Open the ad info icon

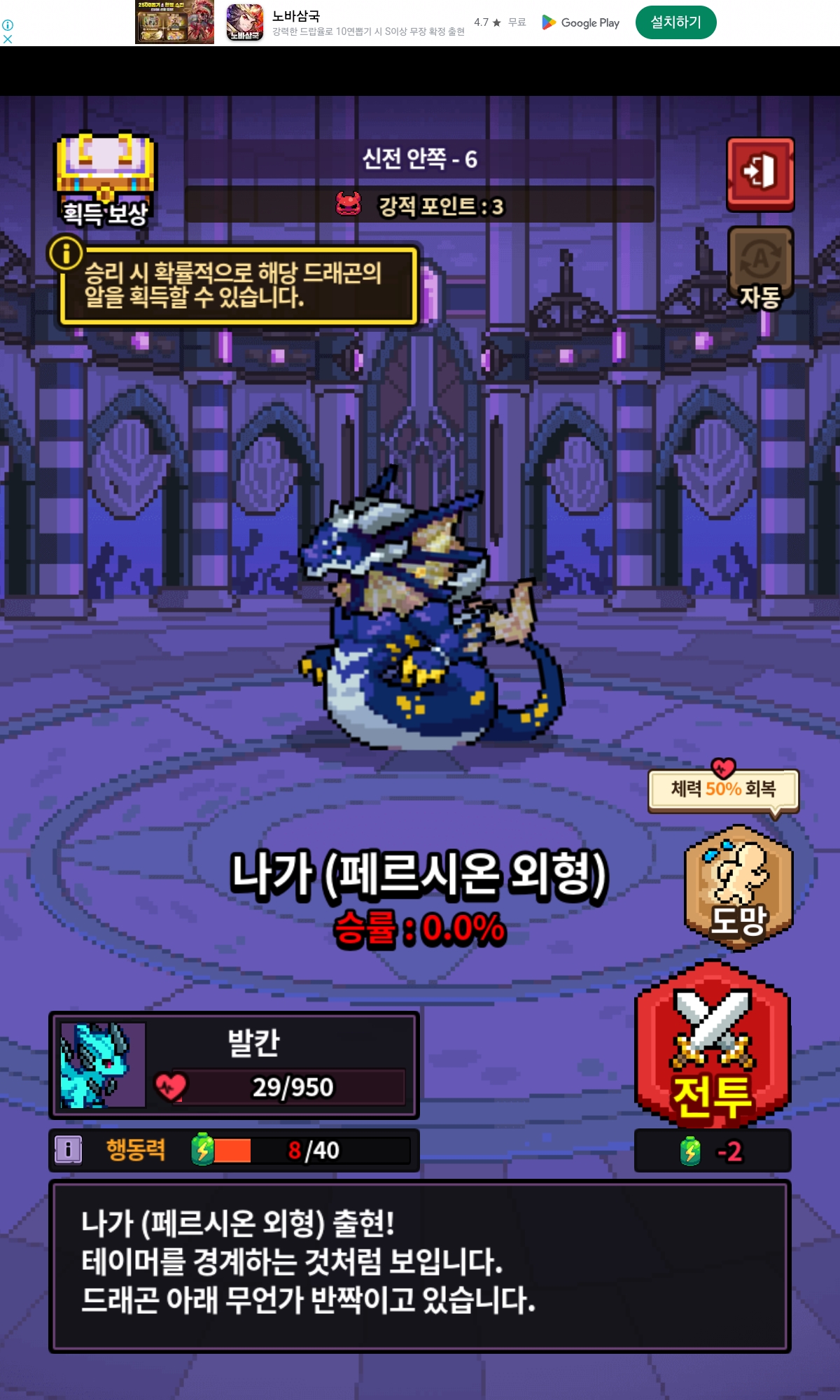point(8,24)
